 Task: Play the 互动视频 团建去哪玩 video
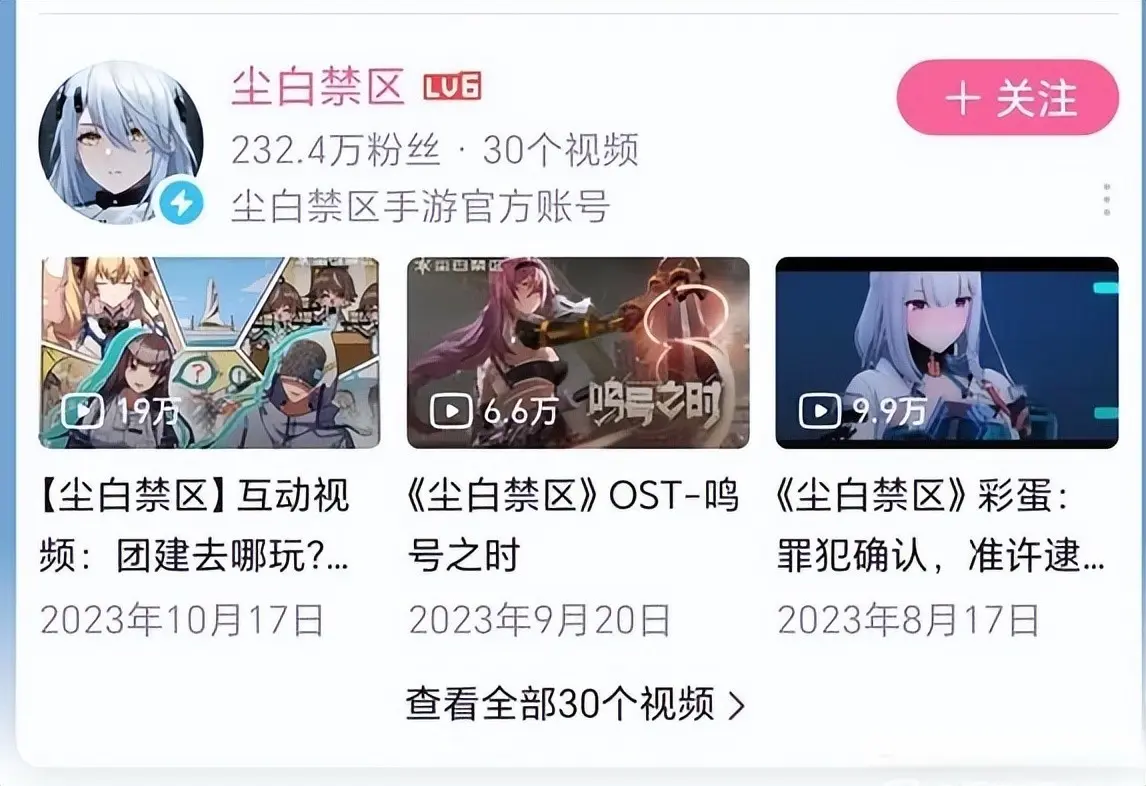pyautogui.click(x=210, y=352)
